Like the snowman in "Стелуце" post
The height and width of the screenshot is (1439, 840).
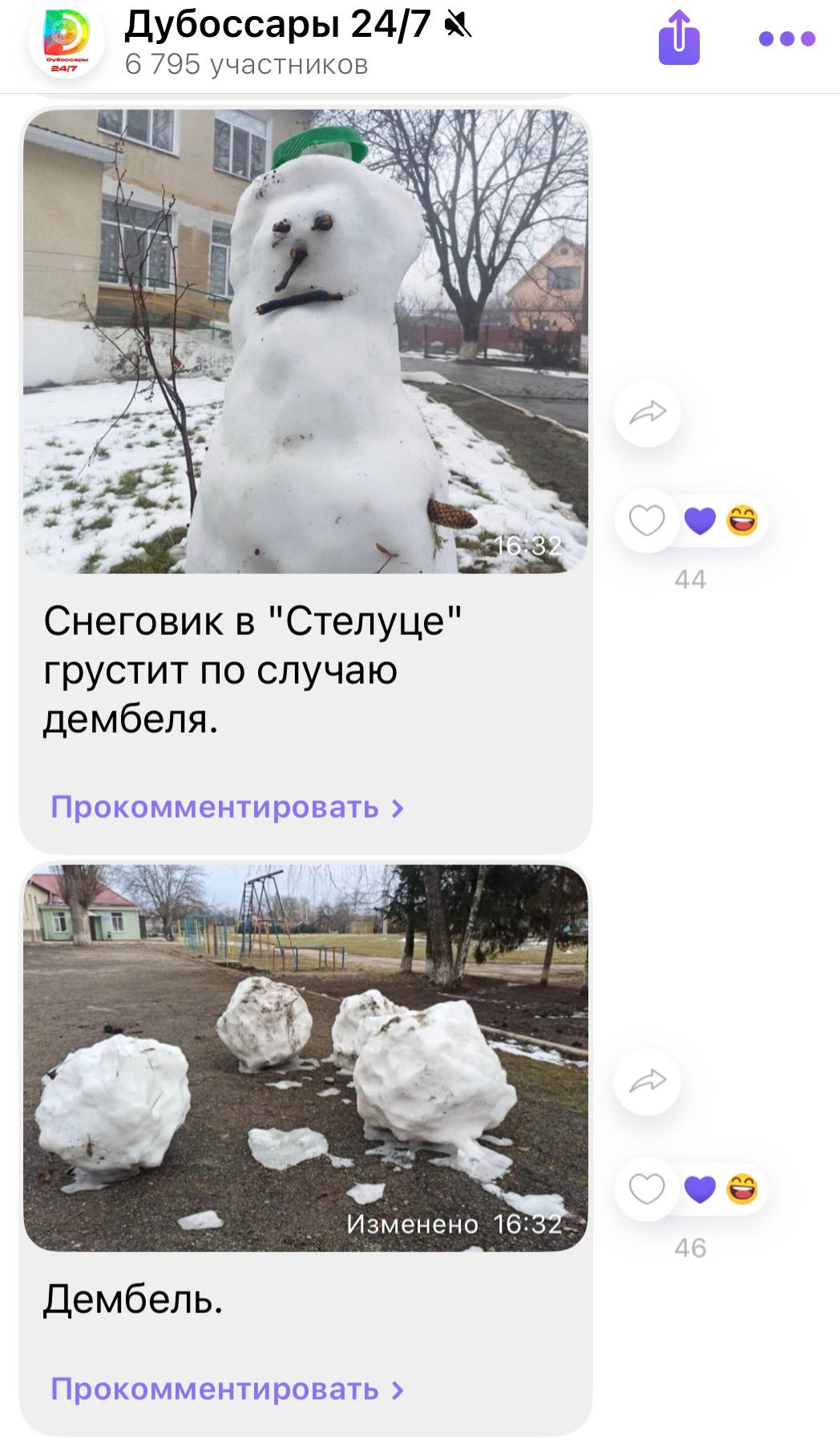647,521
